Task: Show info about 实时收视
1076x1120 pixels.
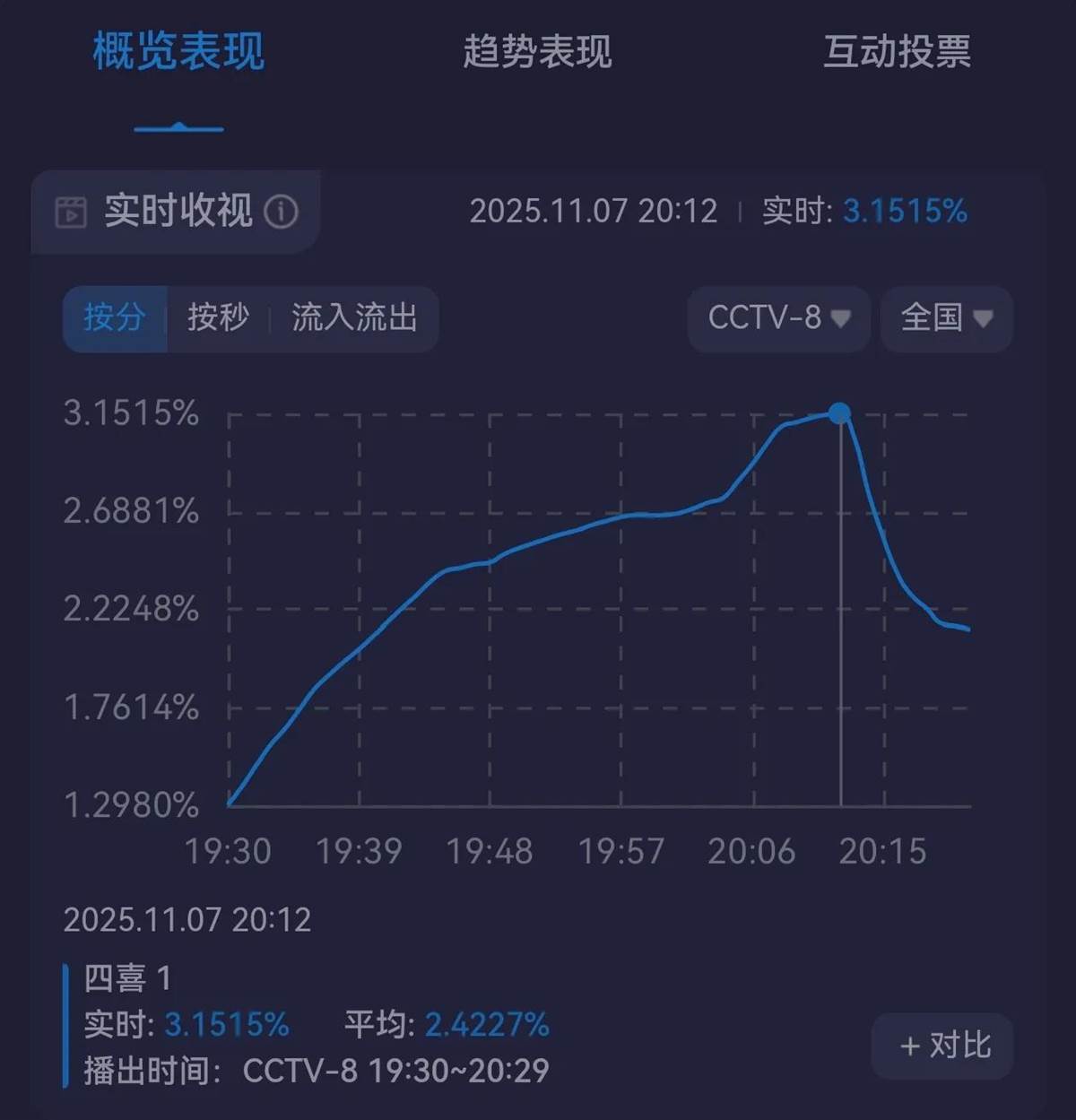Action: pyautogui.click(x=281, y=212)
